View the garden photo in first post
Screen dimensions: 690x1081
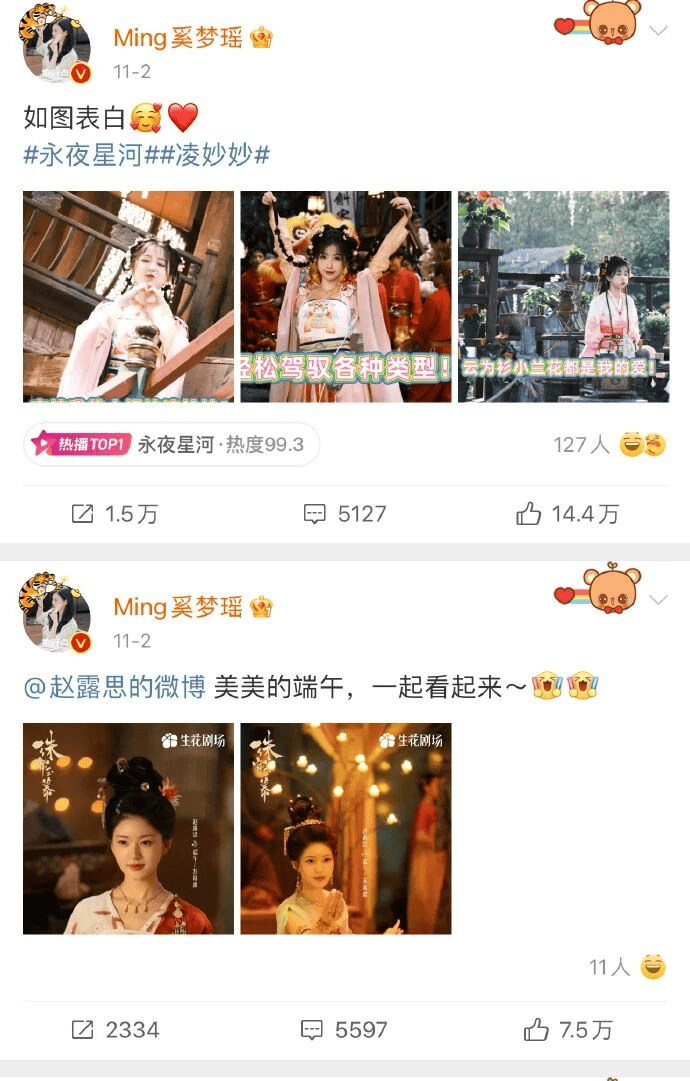[x=563, y=297]
